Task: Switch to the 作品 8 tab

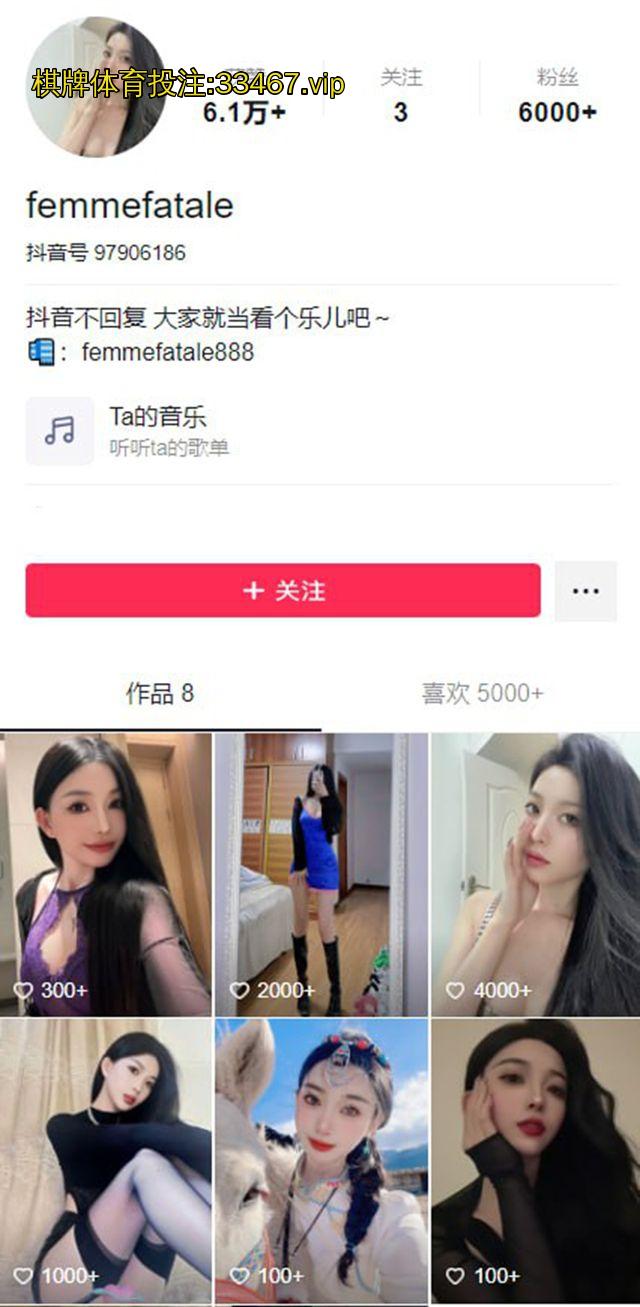Action: click(159, 693)
